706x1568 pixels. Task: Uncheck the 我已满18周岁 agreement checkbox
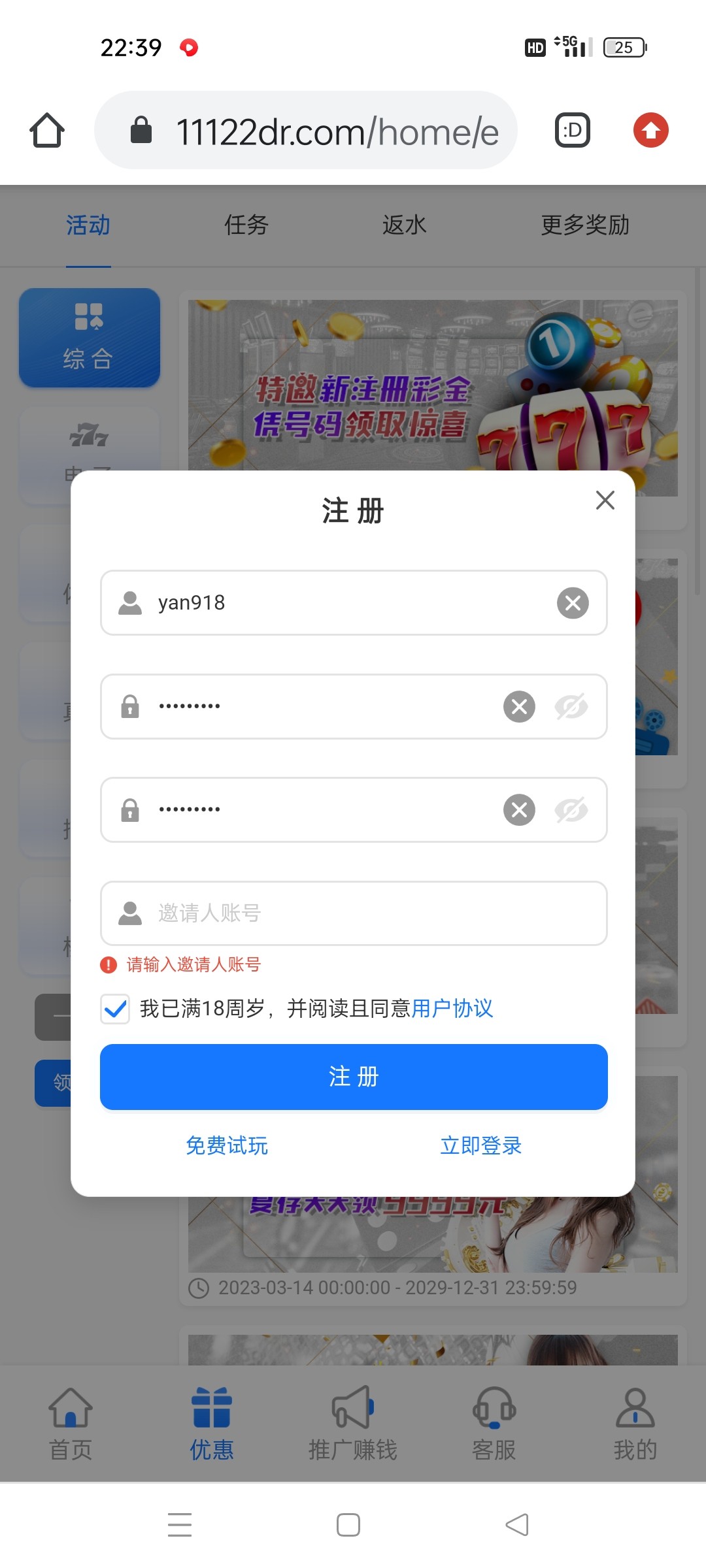pyautogui.click(x=116, y=1009)
